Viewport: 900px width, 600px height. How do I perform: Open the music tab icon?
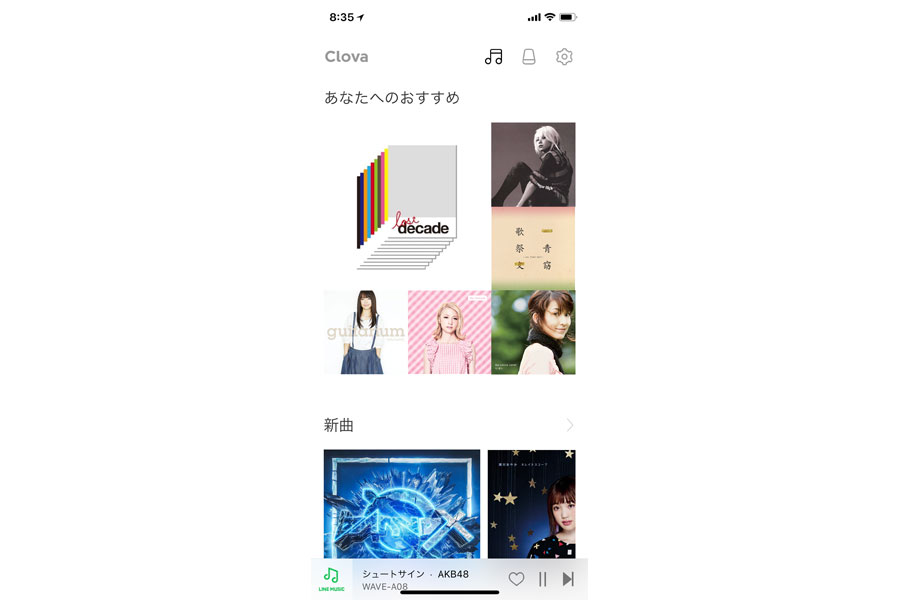[x=493, y=57]
